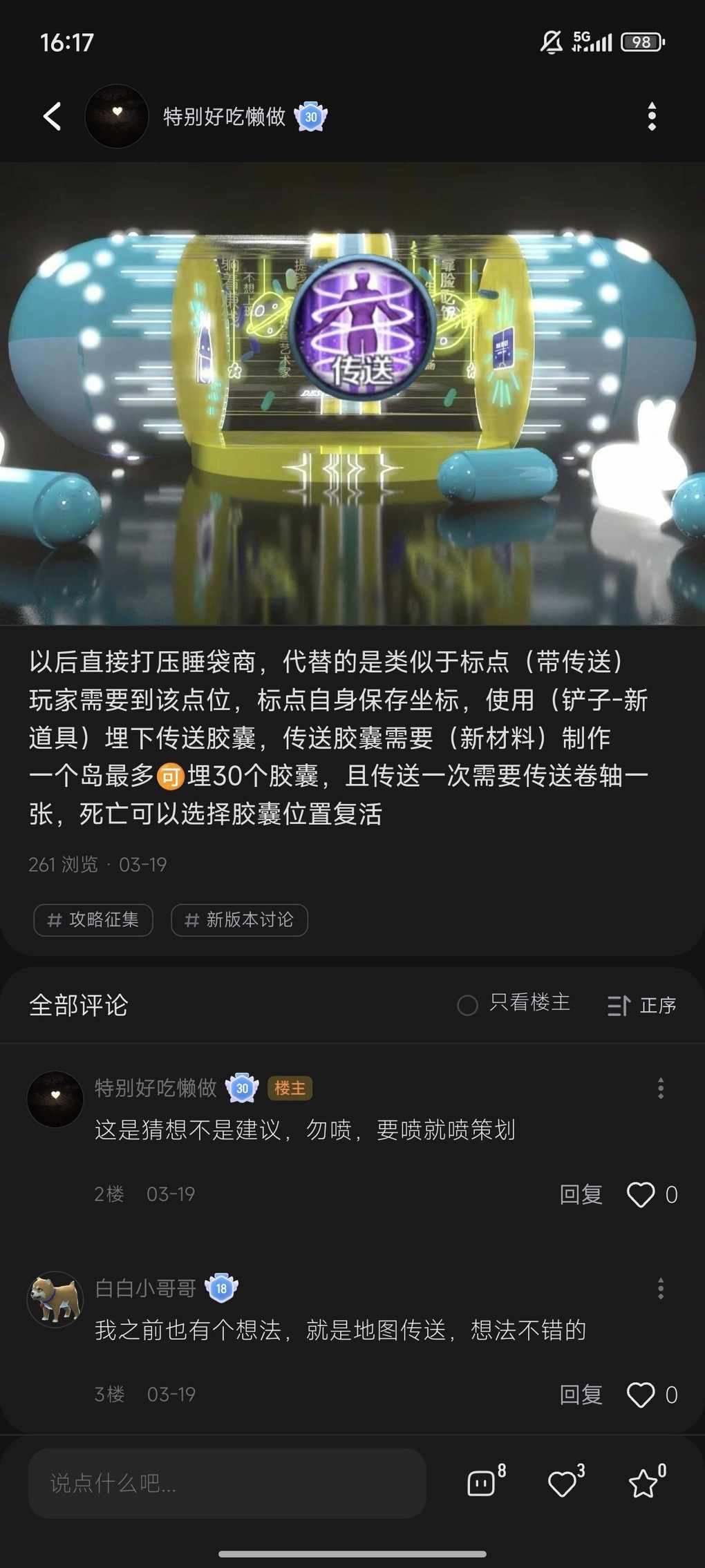705x1568 pixels.
Task: Open the 攻略征集 topic tag
Action: [x=93, y=919]
